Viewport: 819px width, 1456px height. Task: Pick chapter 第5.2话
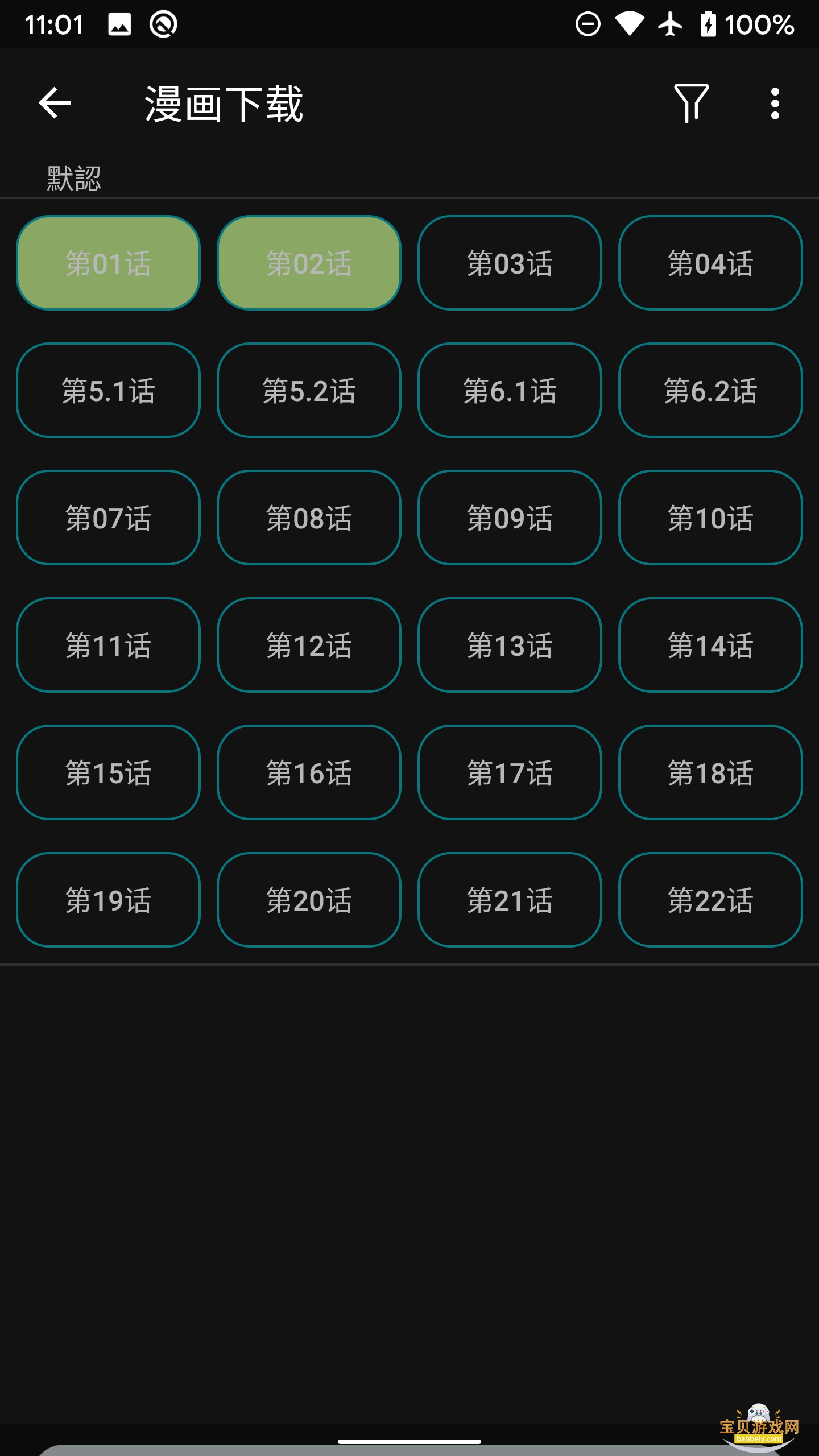(309, 390)
